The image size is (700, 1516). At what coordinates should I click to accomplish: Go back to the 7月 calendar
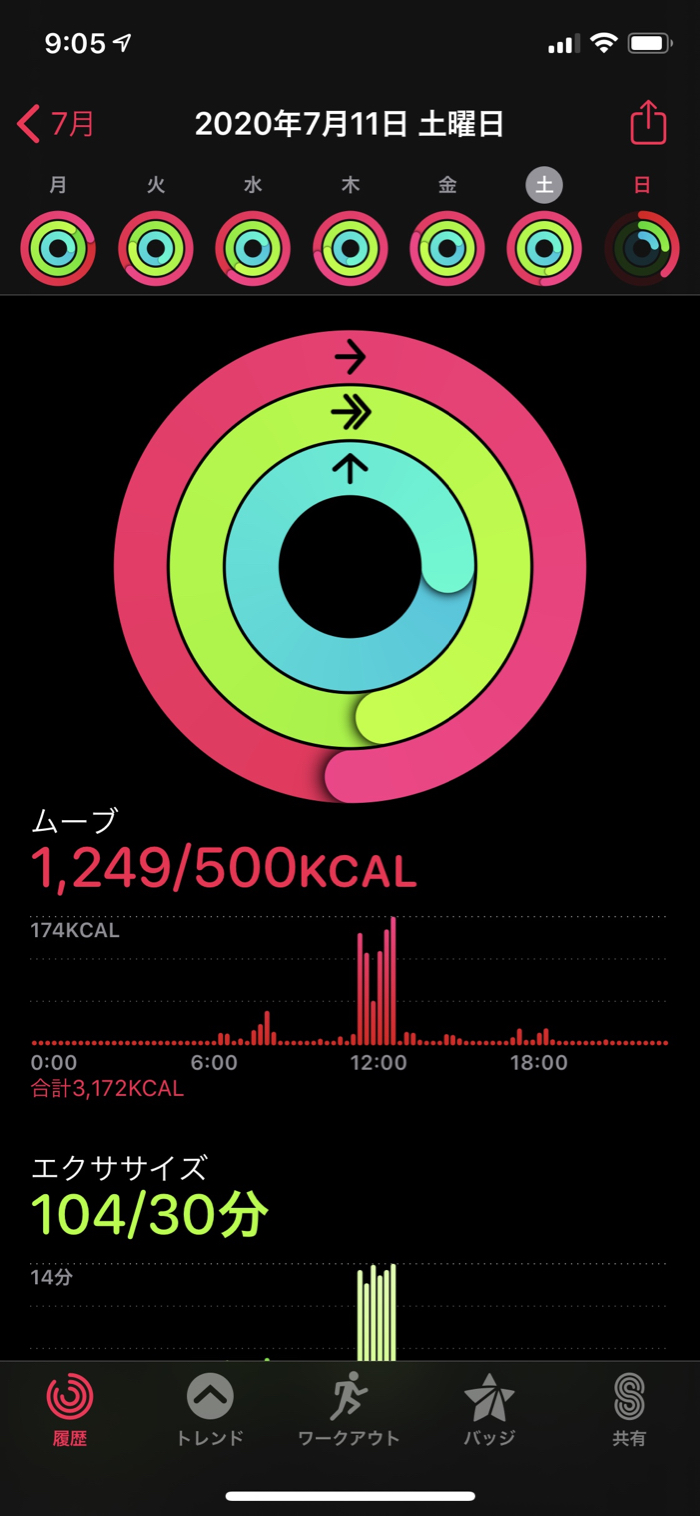[x=57, y=124]
